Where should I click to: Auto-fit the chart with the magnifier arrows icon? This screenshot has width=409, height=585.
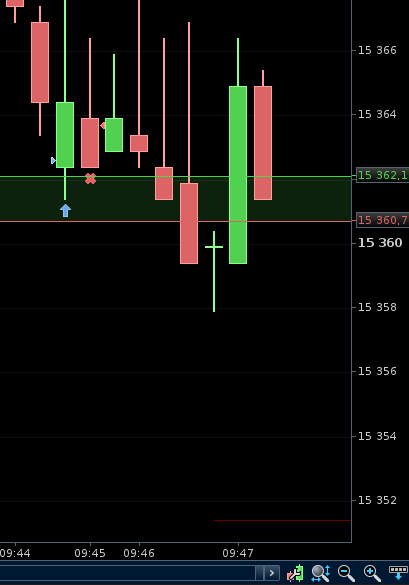pyautogui.click(x=321, y=573)
